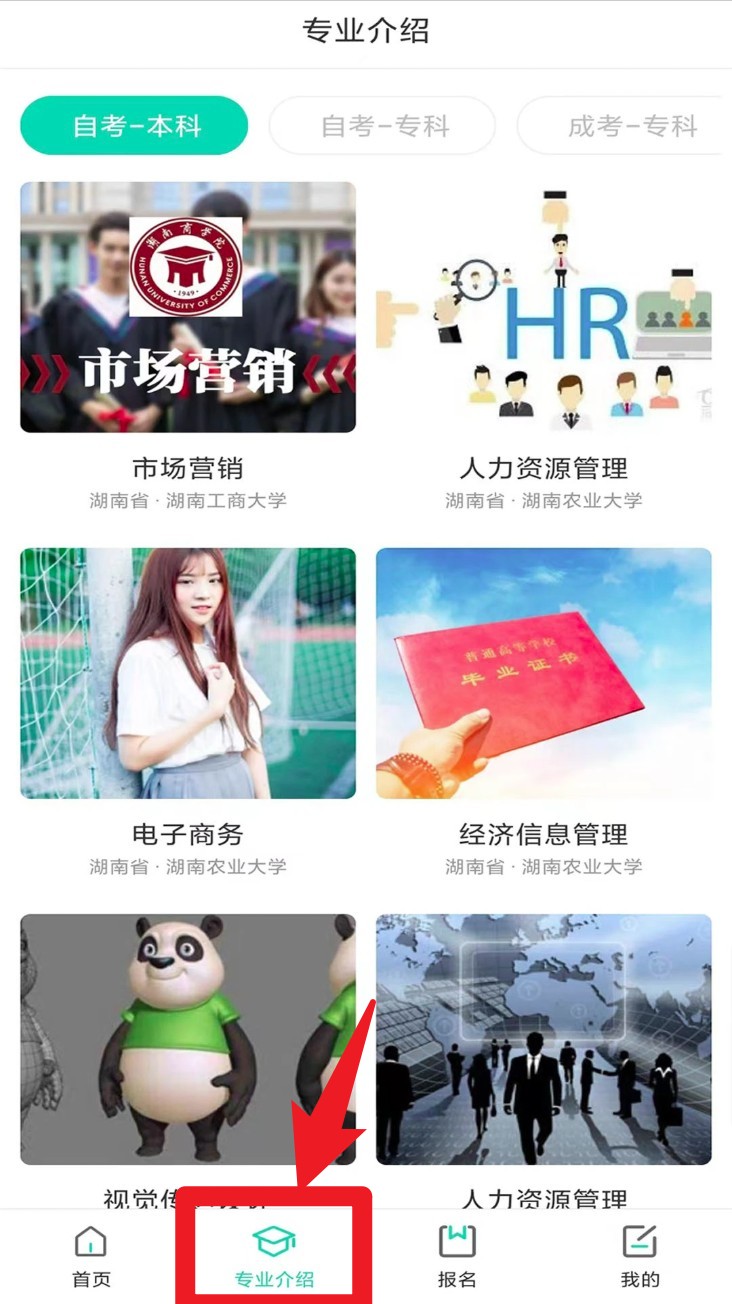Select the 自考-本科 category tab
This screenshot has width=732, height=1304.
coord(134,126)
